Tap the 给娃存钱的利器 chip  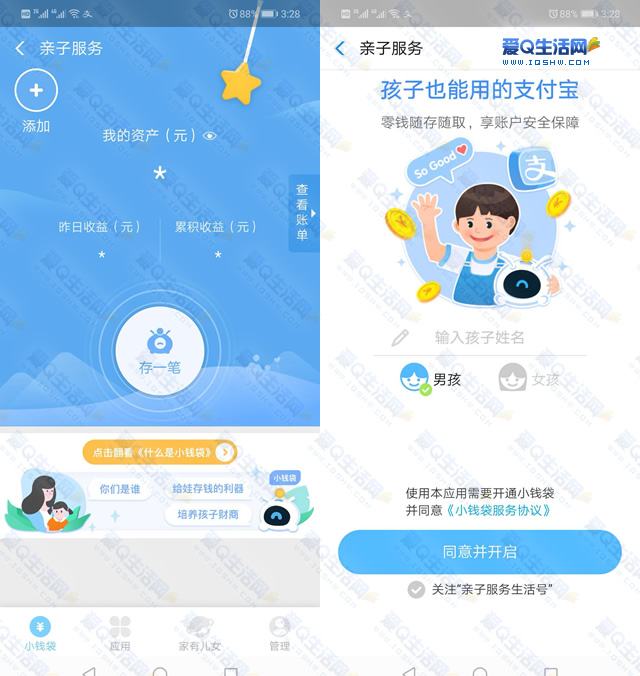208,489
